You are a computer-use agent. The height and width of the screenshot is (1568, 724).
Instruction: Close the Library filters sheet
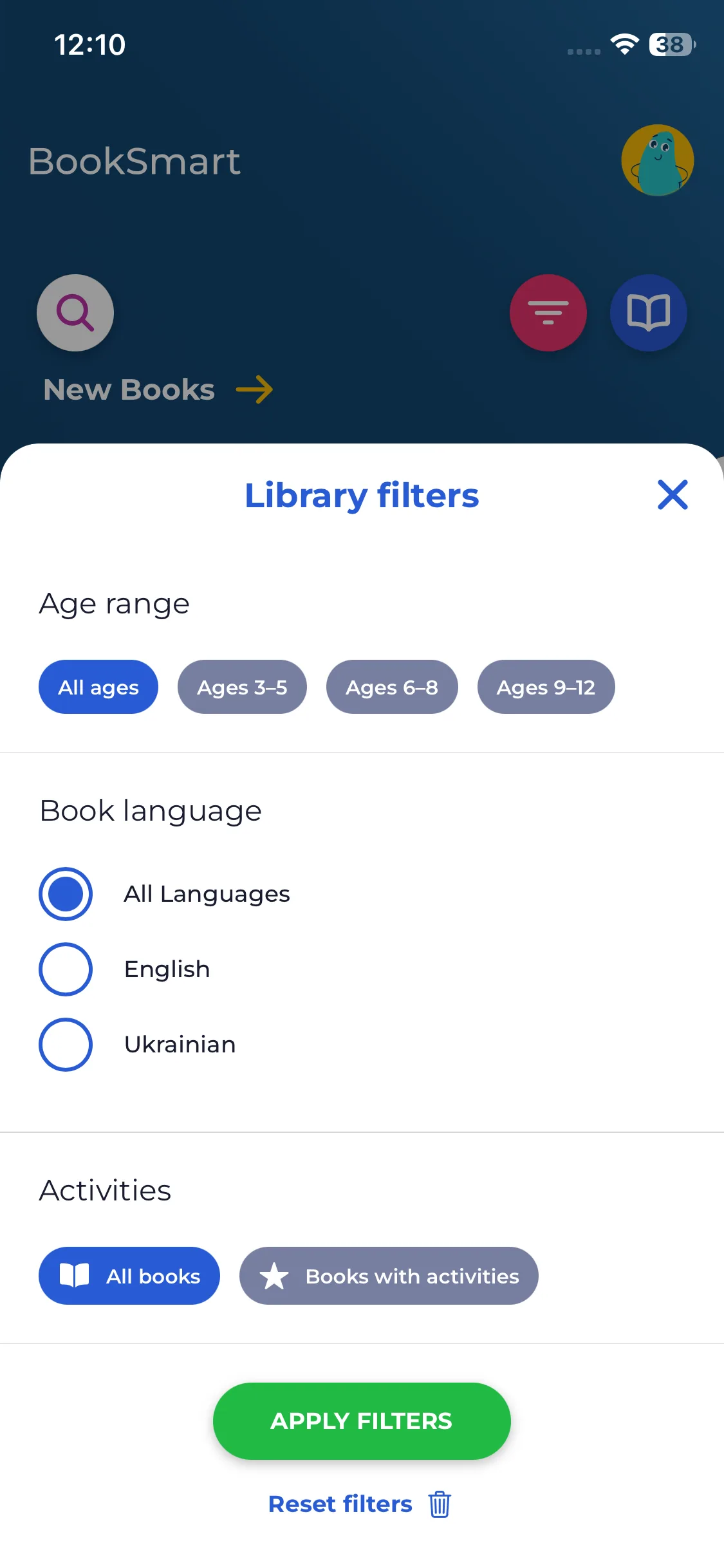(x=673, y=495)
